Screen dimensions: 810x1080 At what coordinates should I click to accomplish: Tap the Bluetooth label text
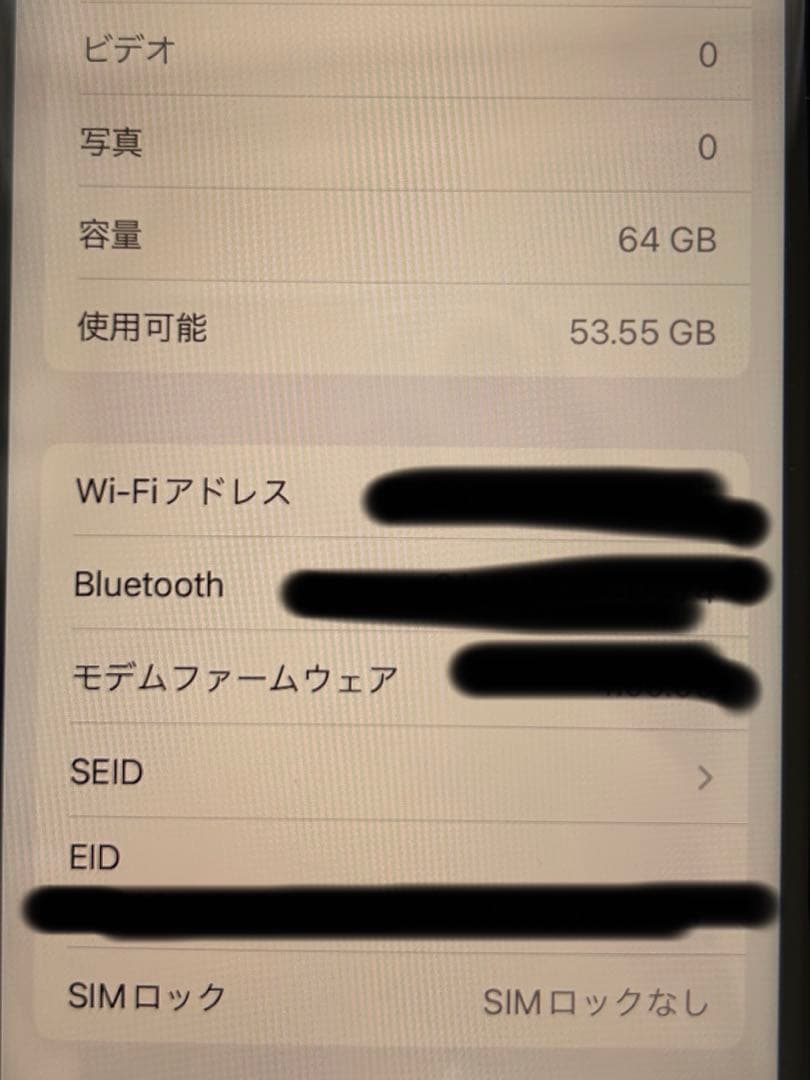[x=148, y=586]
